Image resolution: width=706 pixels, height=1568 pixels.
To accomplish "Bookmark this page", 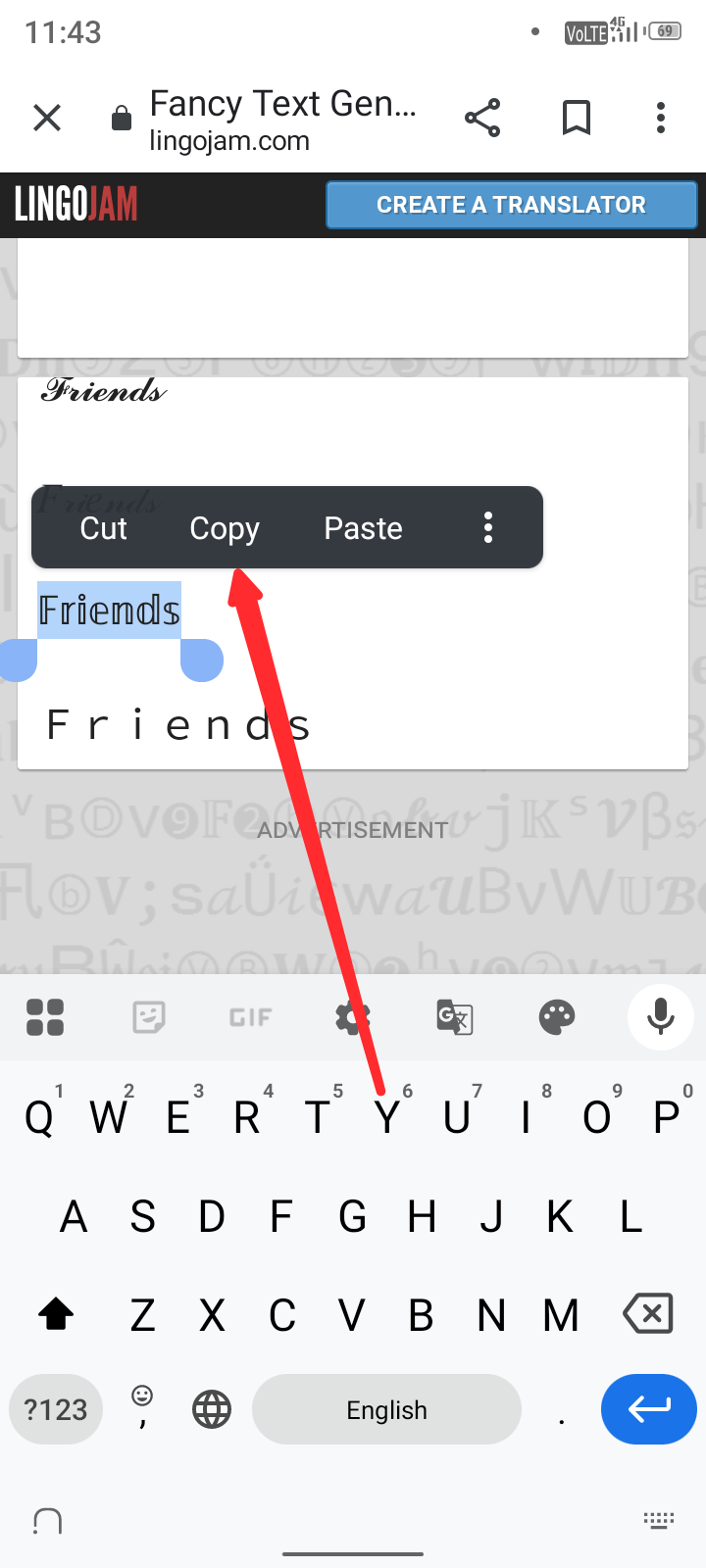I will [577, 119].
